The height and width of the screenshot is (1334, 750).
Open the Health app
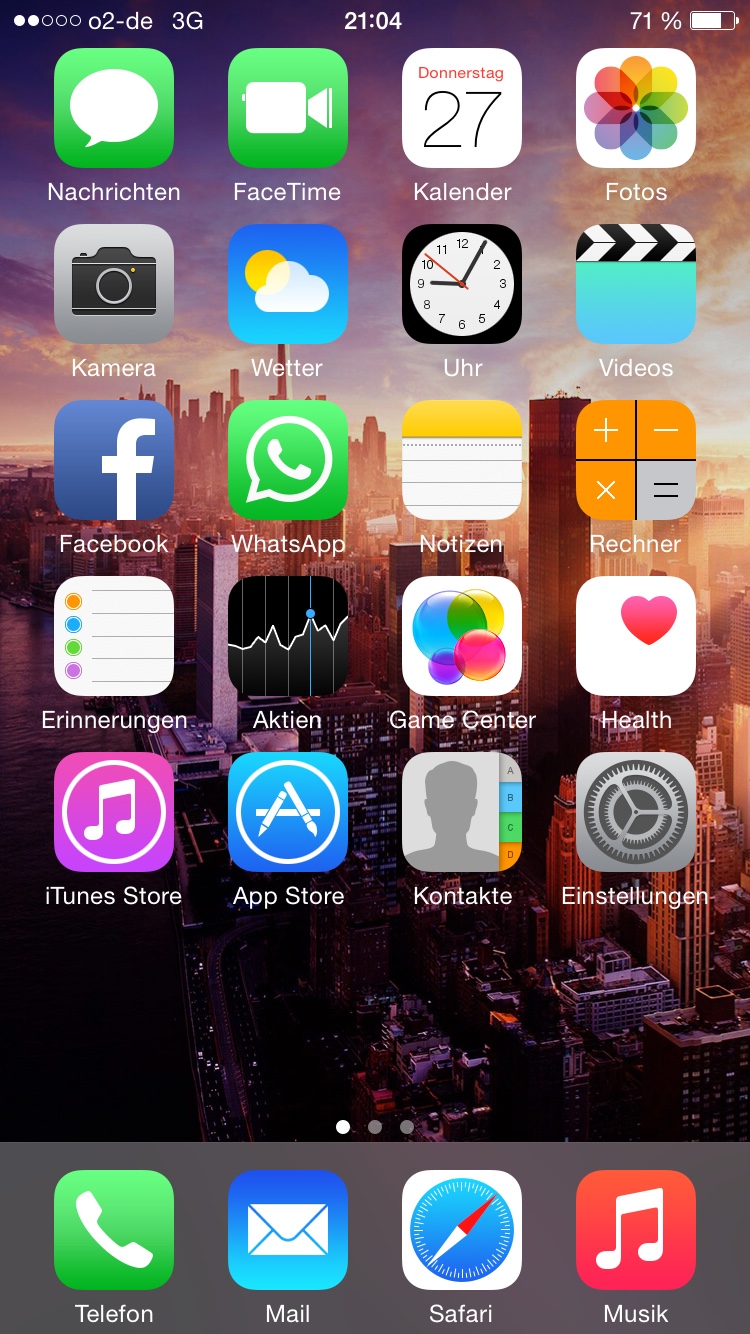[636, 636]
